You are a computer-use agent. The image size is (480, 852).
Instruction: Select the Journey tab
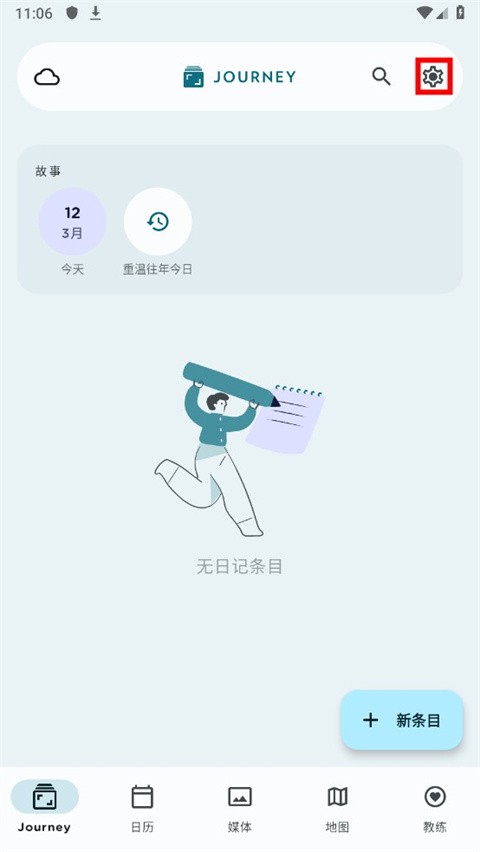(45, 807)
